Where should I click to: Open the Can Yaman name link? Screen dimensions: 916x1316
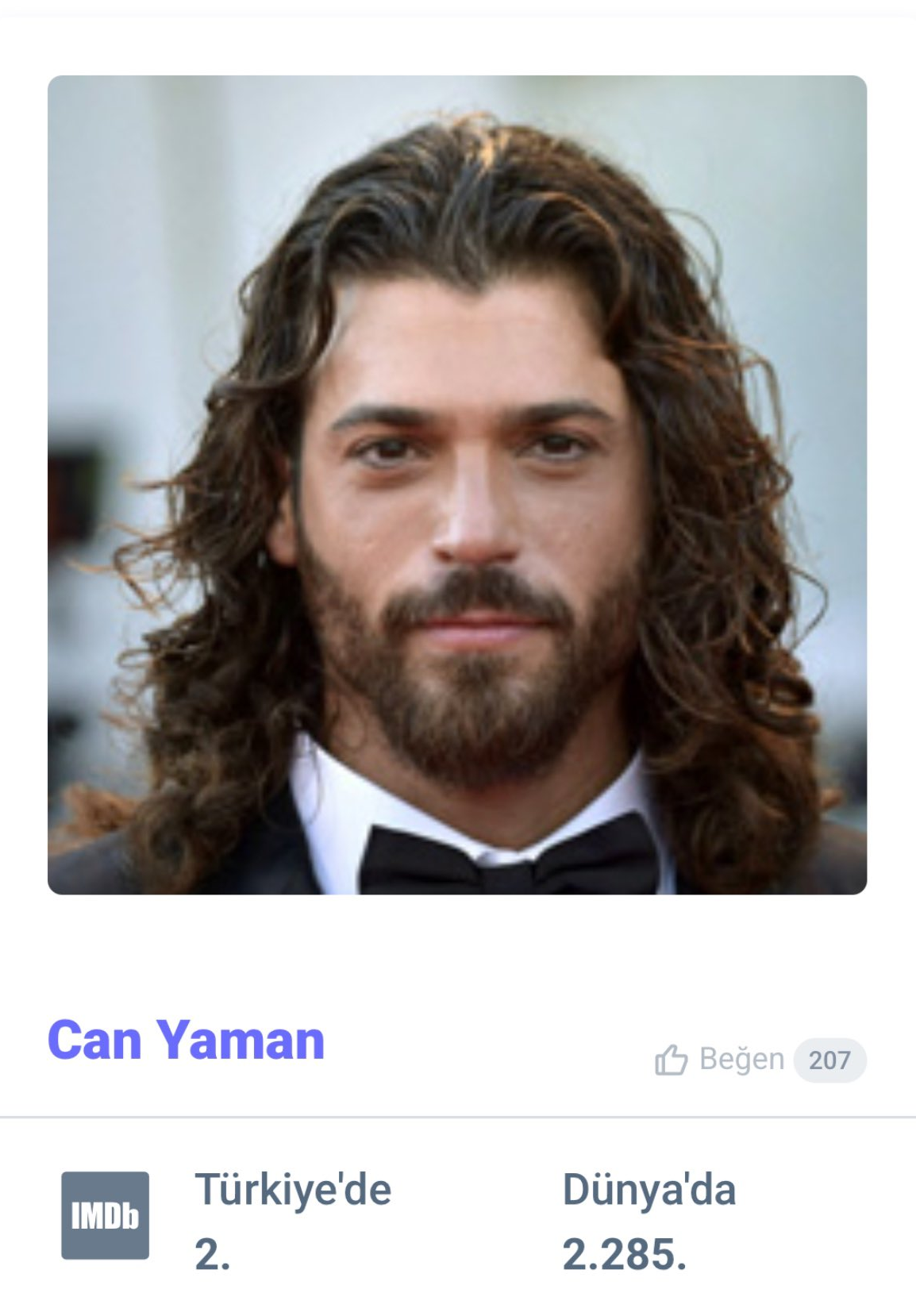coord(187,1040)
